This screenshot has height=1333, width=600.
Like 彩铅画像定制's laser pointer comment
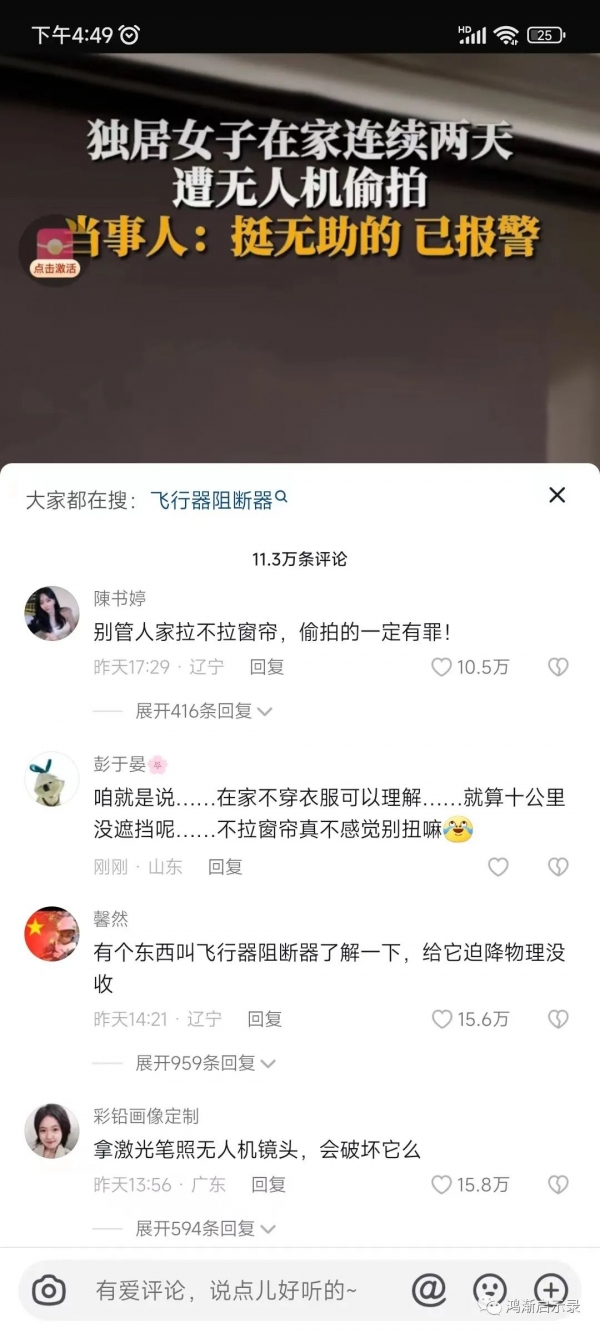(x=441, y=1185)
